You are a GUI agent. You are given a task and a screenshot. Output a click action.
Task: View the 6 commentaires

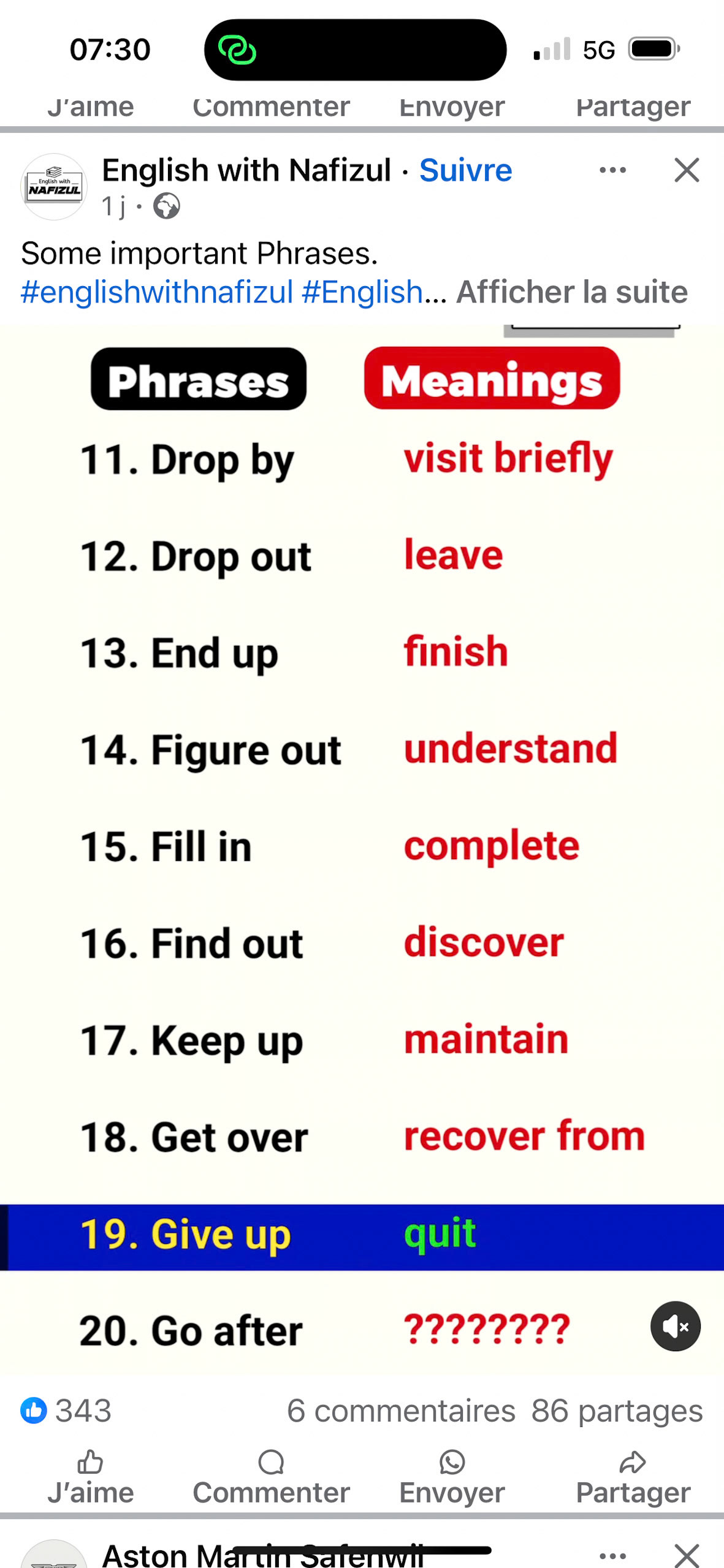pyautogui.click(x=401, y=1411)
